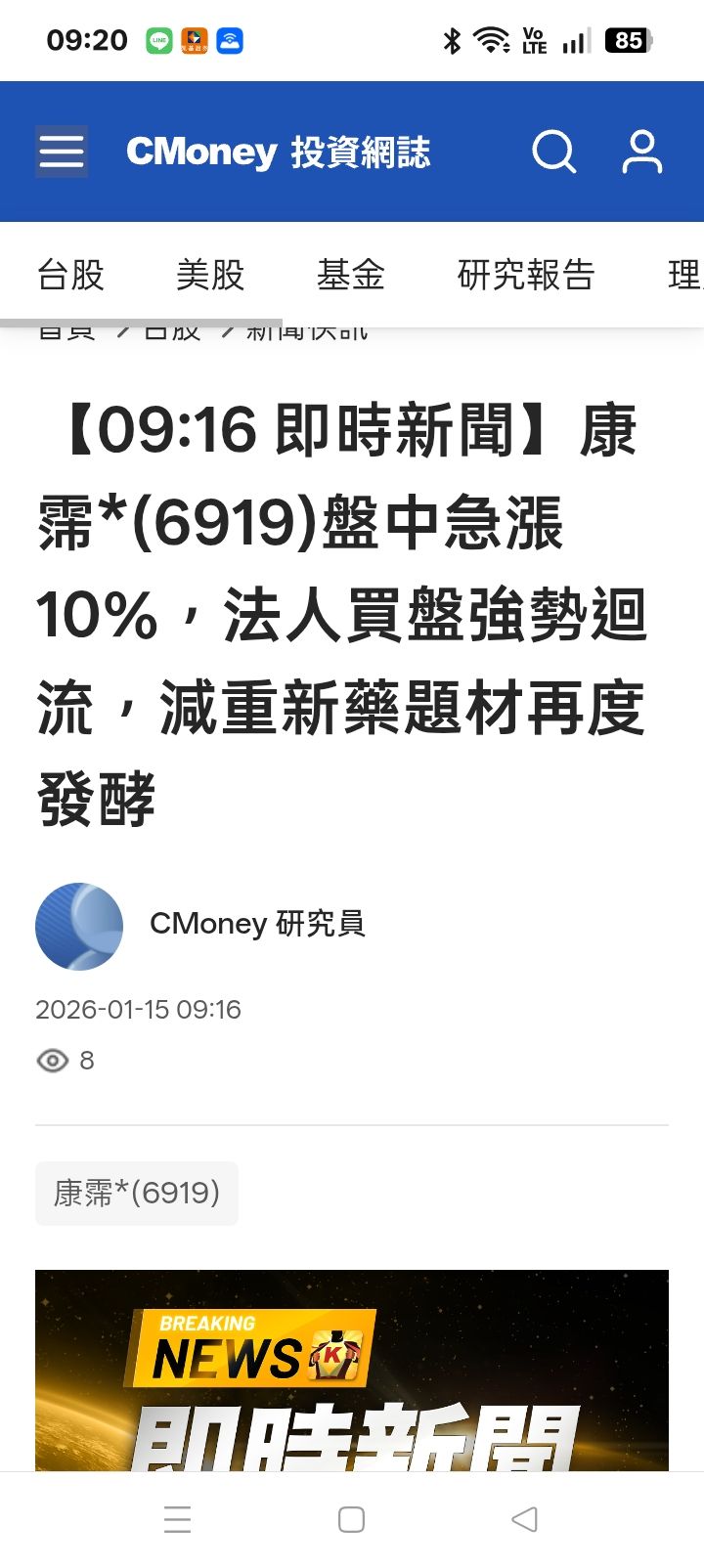
Task: Switch to the 研究報告 tab
Action: point(526,275)
